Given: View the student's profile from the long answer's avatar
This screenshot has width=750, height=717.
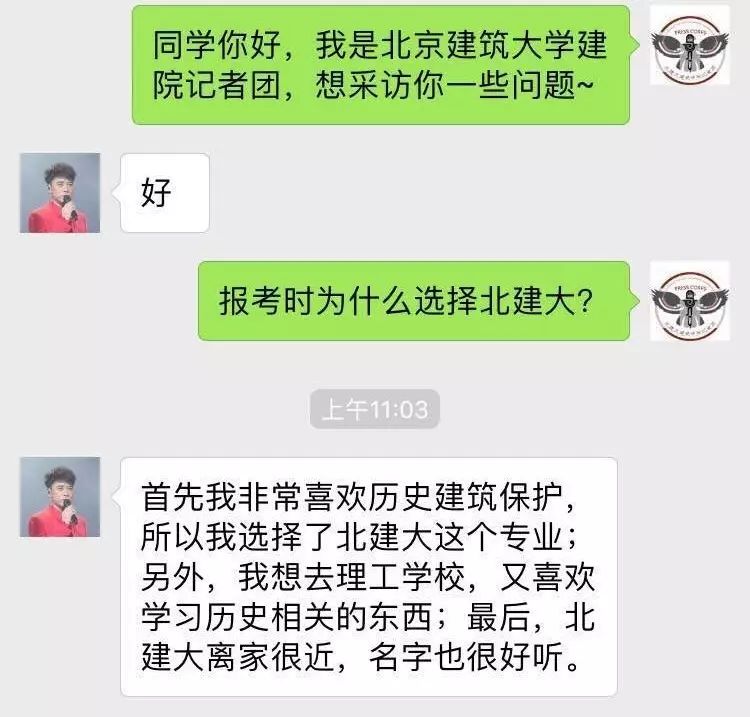Looking at the screenshot, I should tap(60, 497).
